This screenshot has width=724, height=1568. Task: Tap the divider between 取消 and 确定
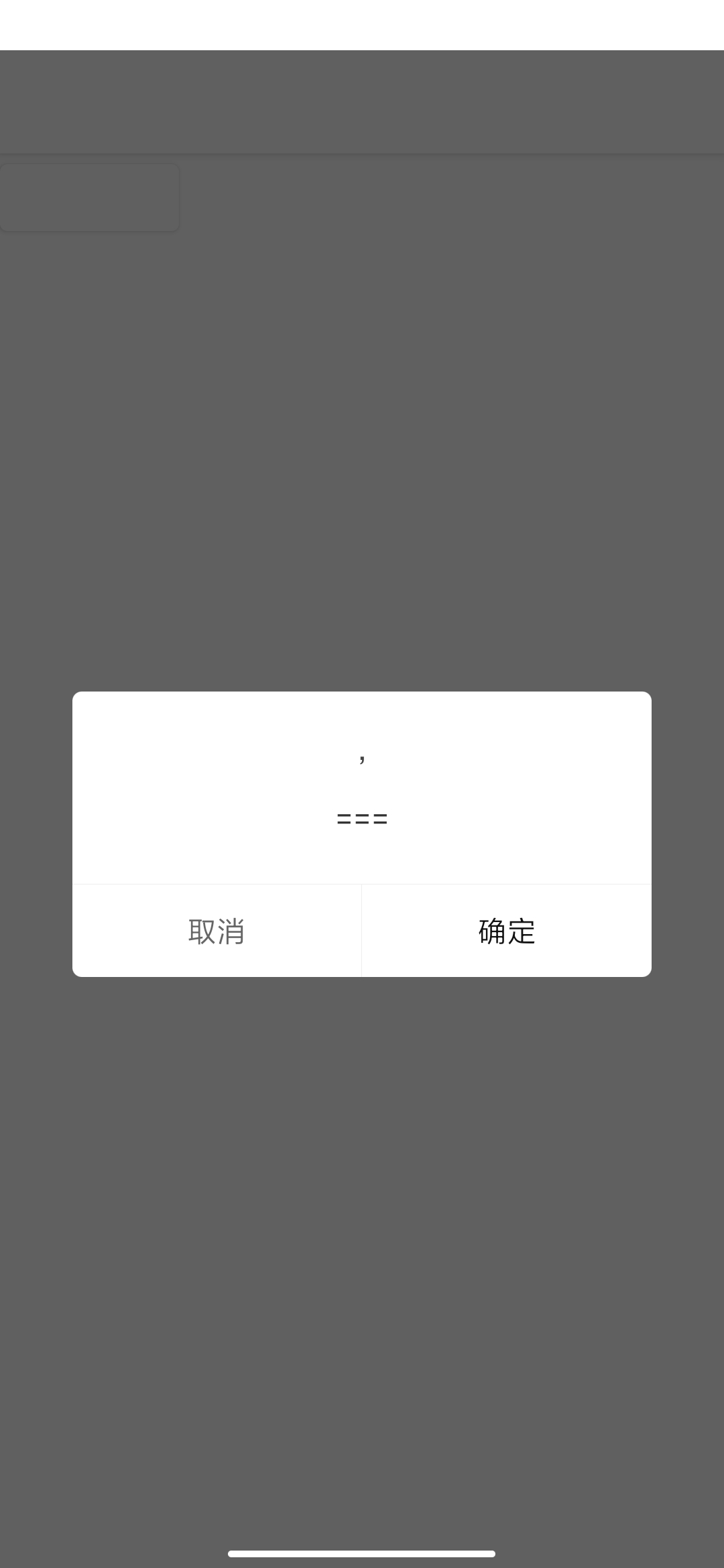coord(361,931)
